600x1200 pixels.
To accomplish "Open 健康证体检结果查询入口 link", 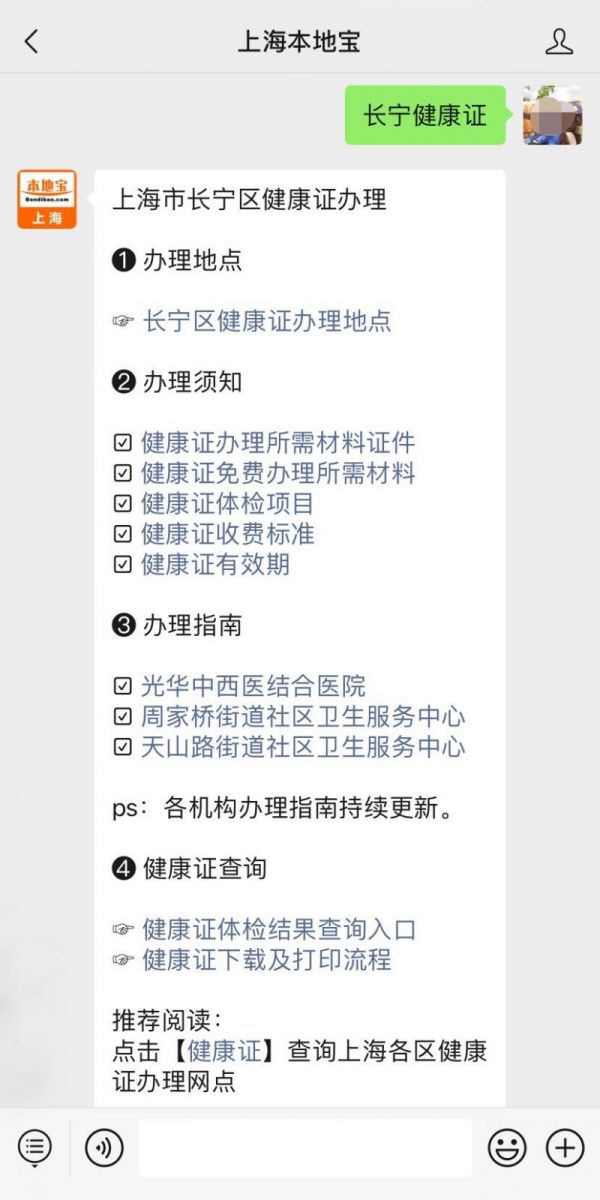I will tap(279, 930).
